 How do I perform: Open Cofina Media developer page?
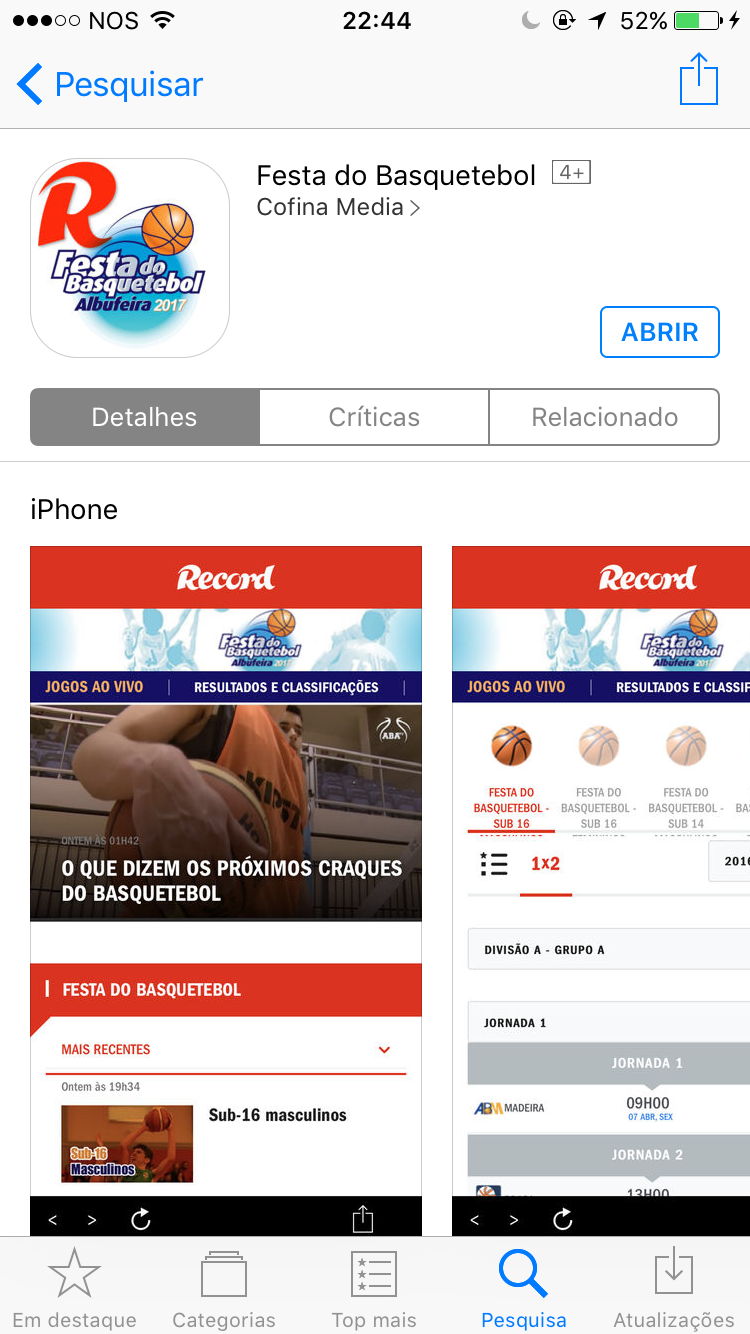pos(338,208)
